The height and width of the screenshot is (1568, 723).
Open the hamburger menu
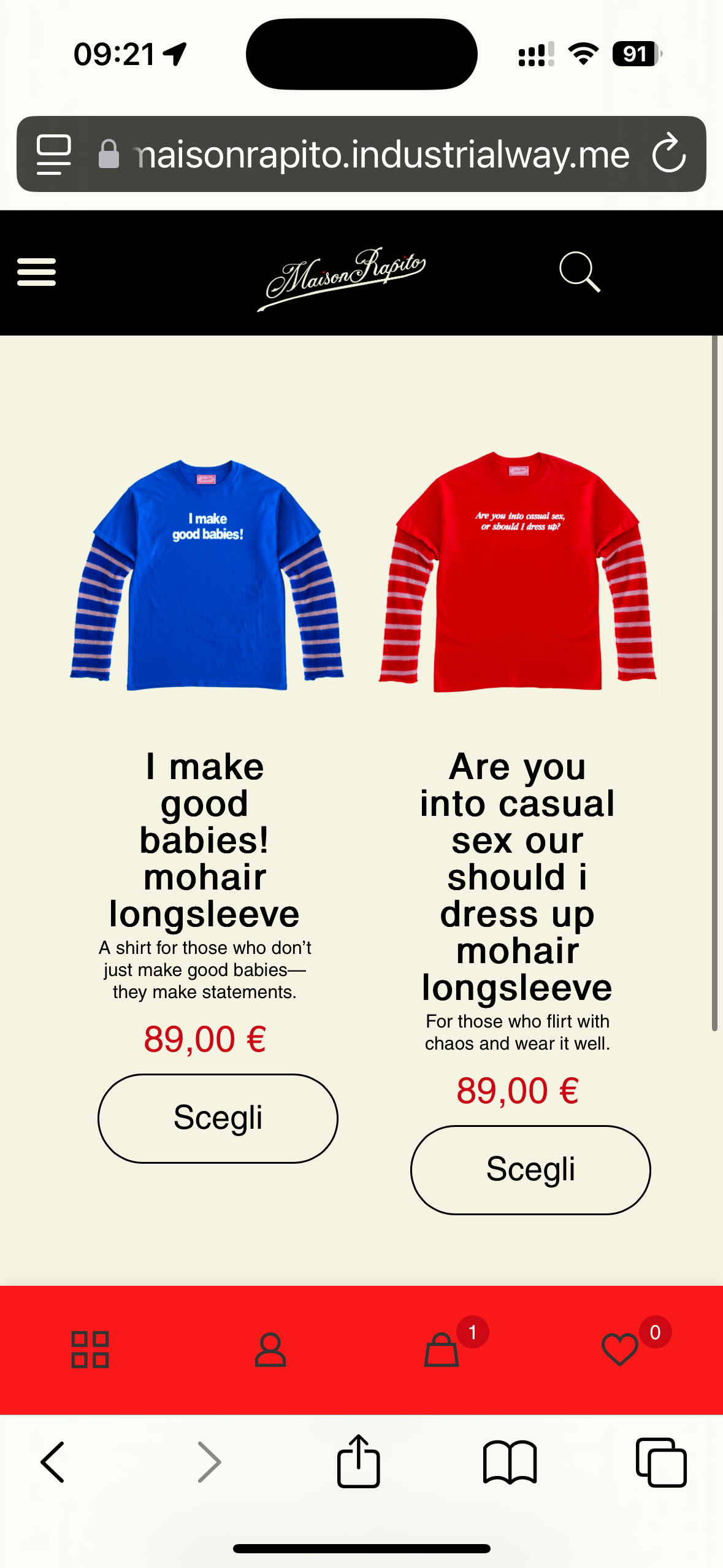point(37,272)
